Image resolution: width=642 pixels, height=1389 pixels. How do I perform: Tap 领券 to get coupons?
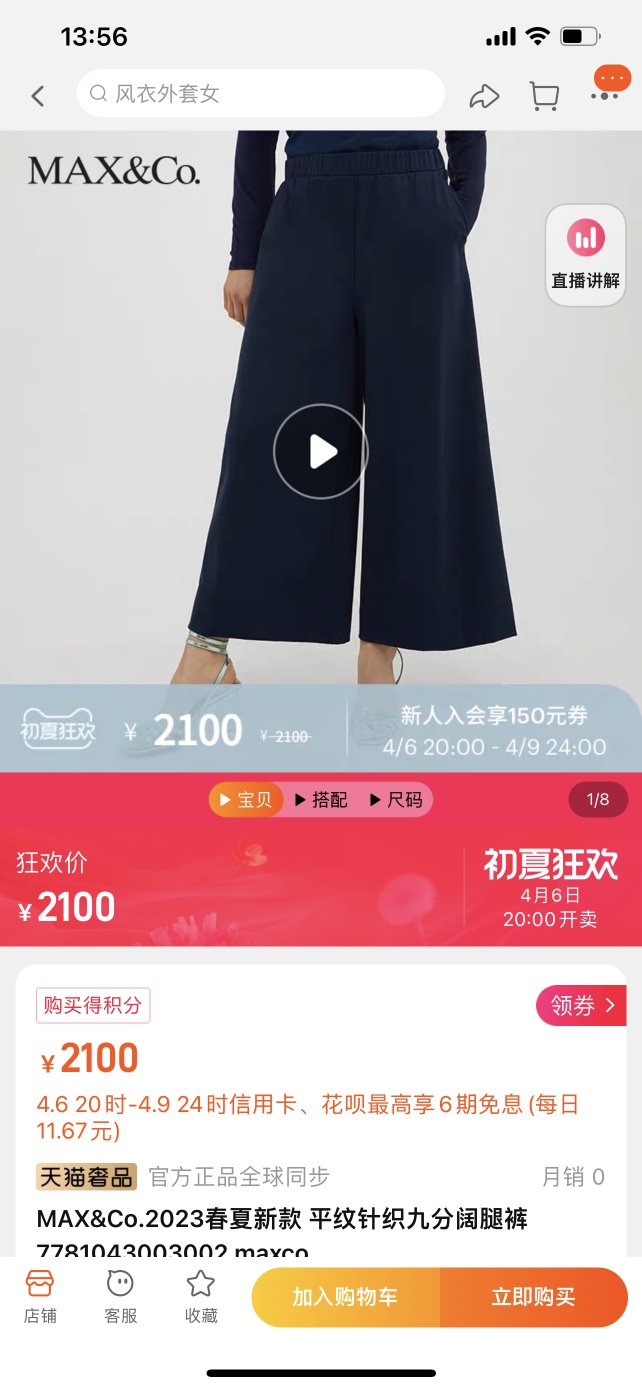pos(581,1005)
